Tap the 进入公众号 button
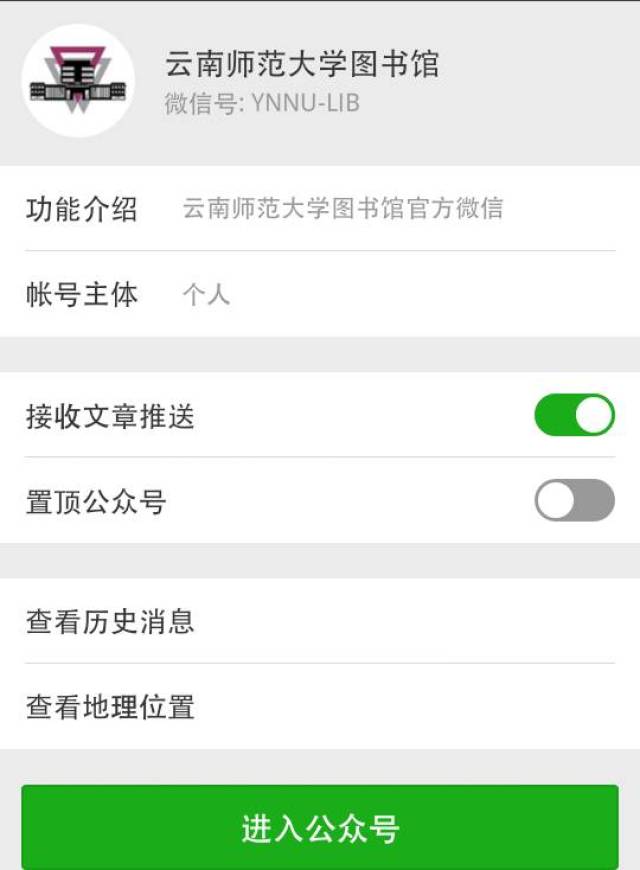Viewport: 640px width, 870px height. click(320, 828)
